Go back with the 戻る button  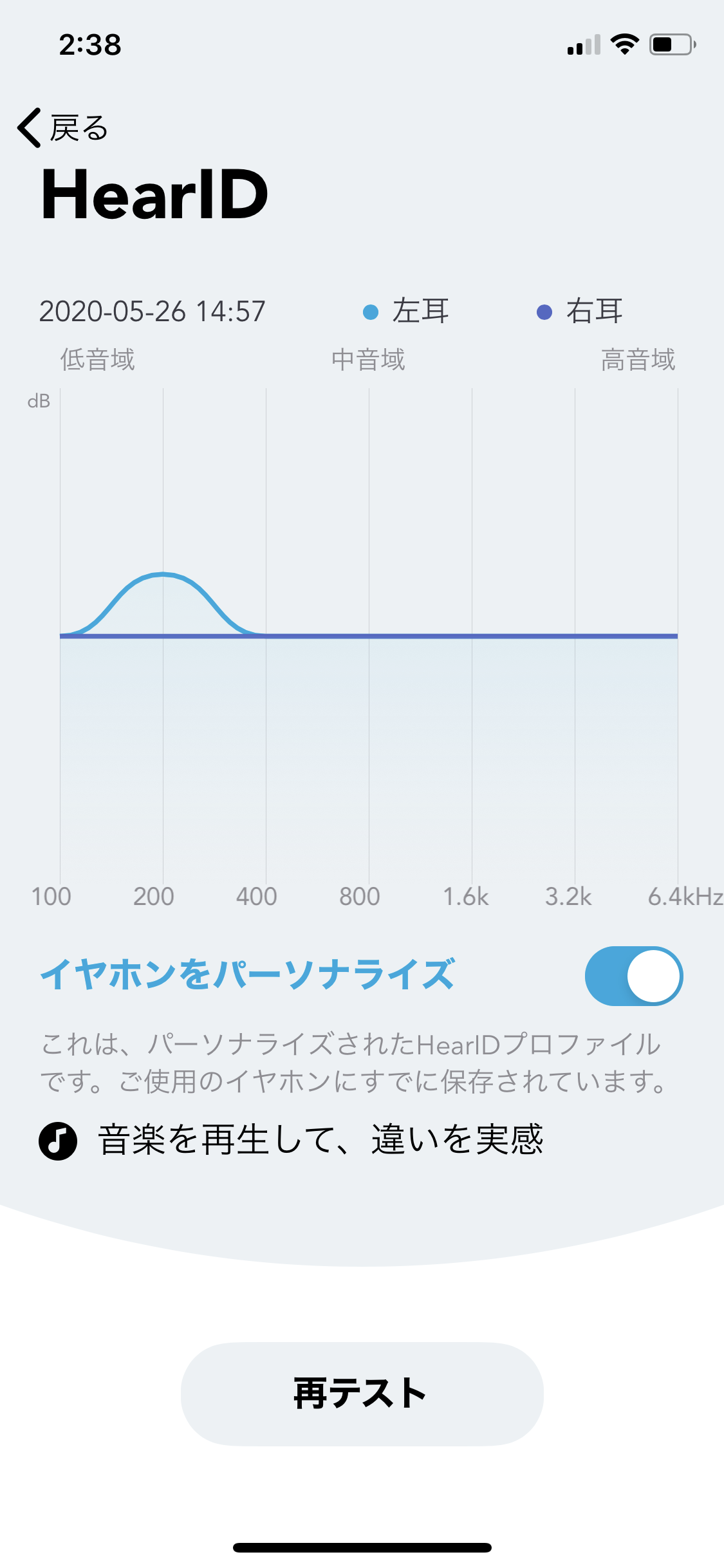(x=62, y=127)
